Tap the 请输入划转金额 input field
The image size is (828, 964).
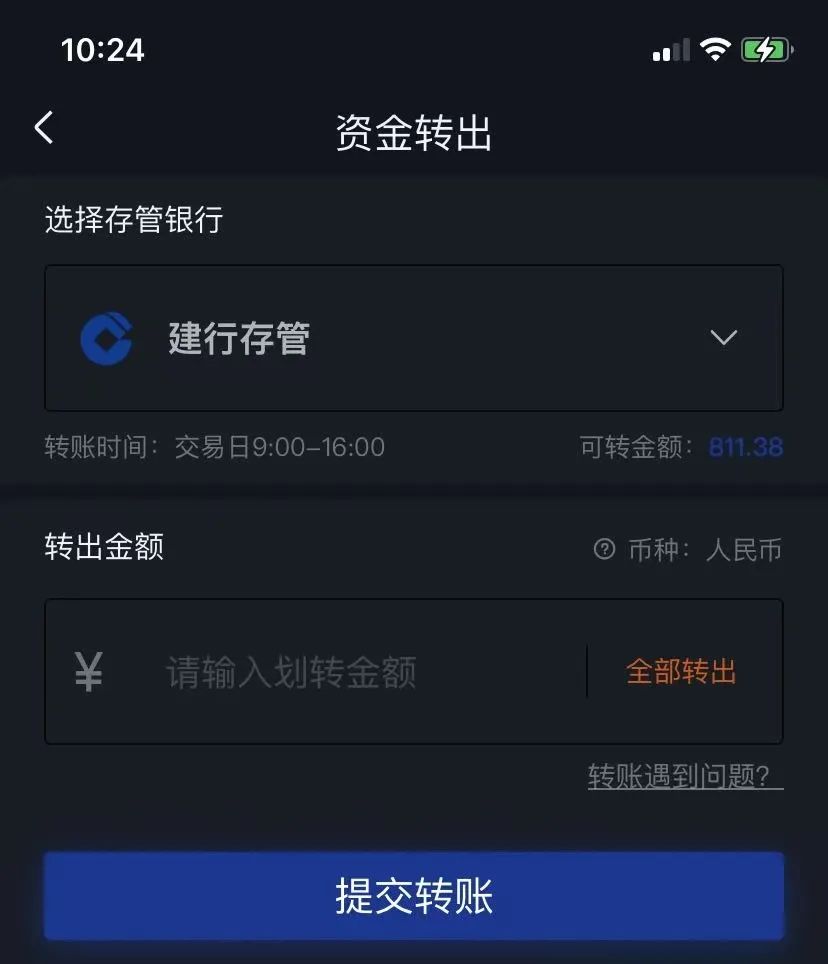click(290, 671)
